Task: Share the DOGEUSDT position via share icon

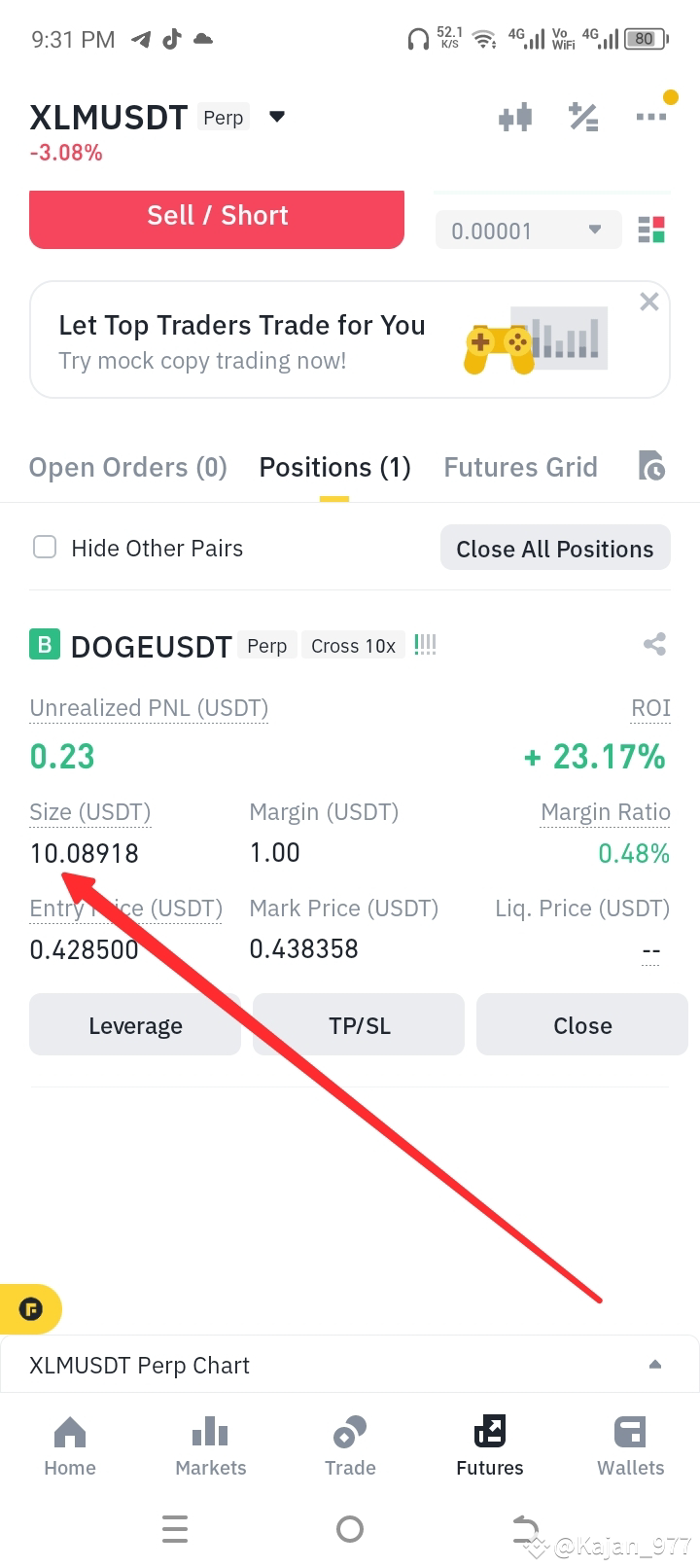Action: pyautogui.click(x=654, y=643)
